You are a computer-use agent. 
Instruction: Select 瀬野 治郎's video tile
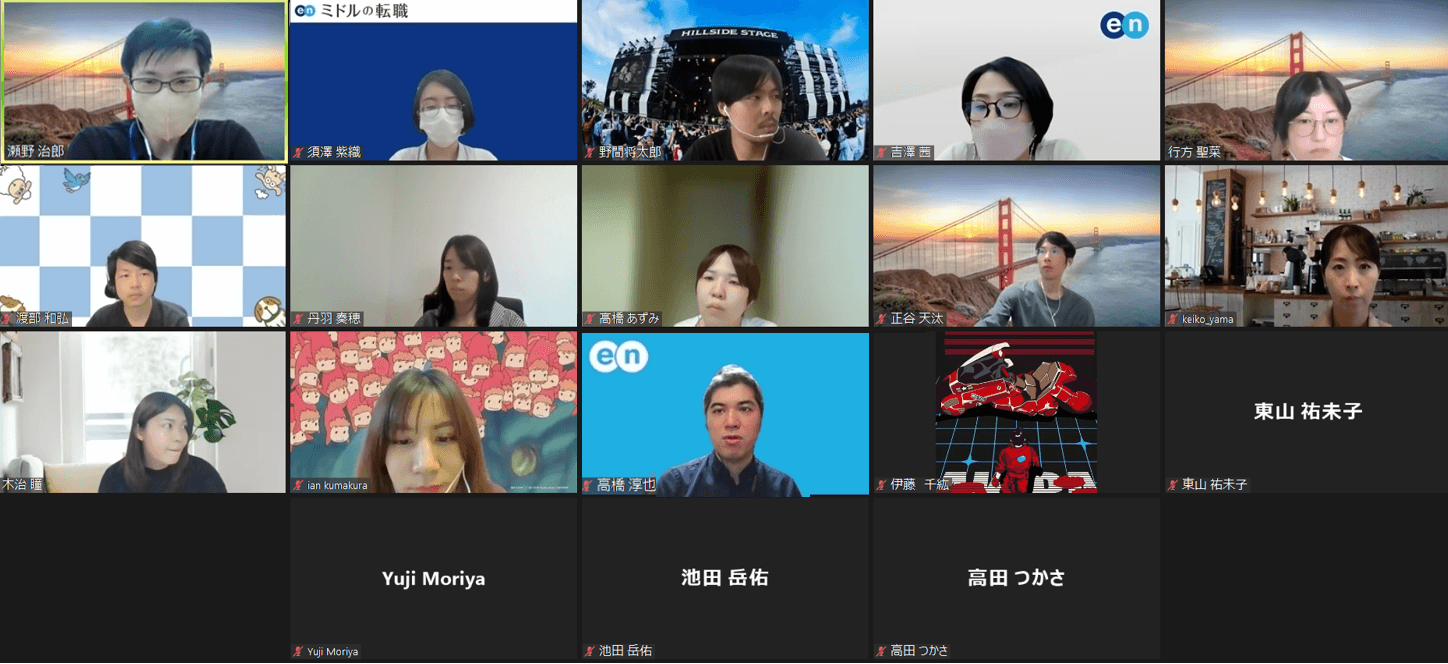143,80
